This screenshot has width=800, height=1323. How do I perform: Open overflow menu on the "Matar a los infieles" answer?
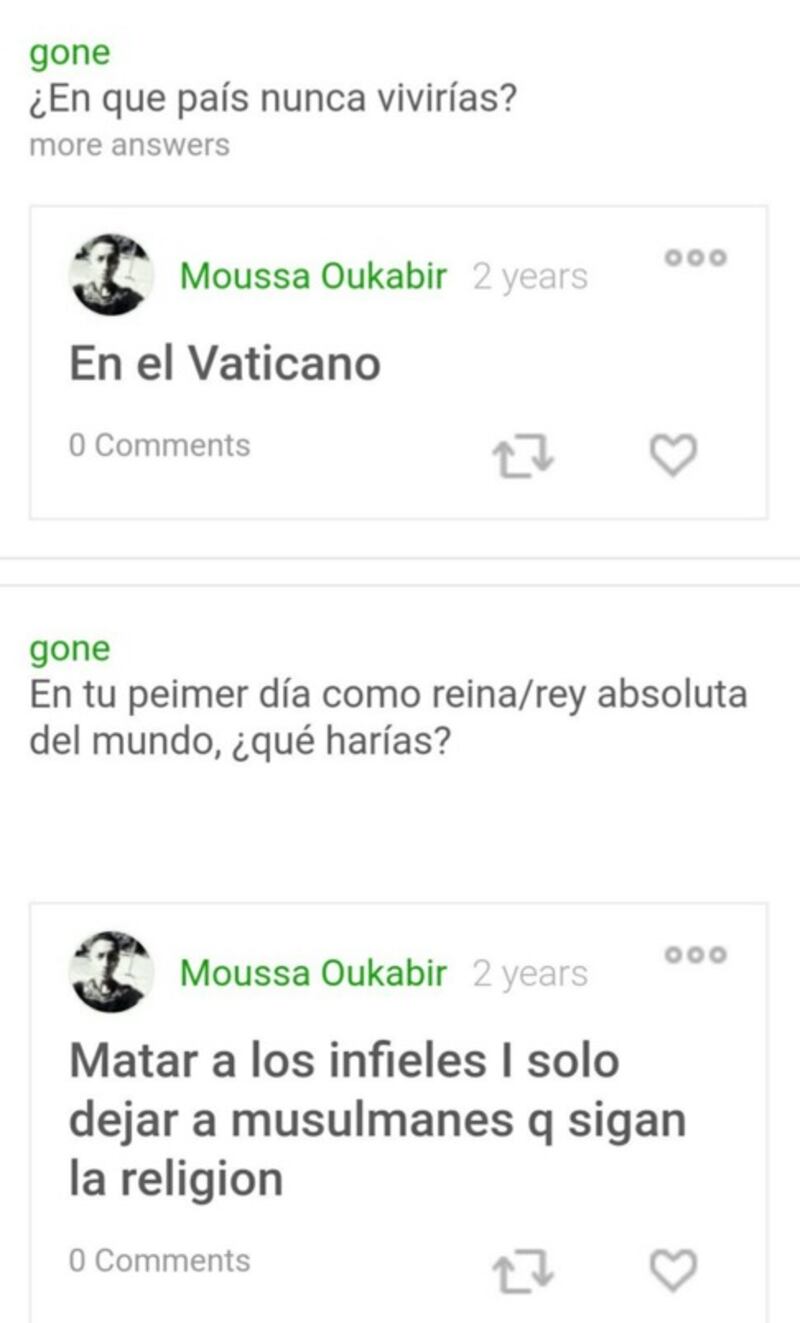pos(696,955)
